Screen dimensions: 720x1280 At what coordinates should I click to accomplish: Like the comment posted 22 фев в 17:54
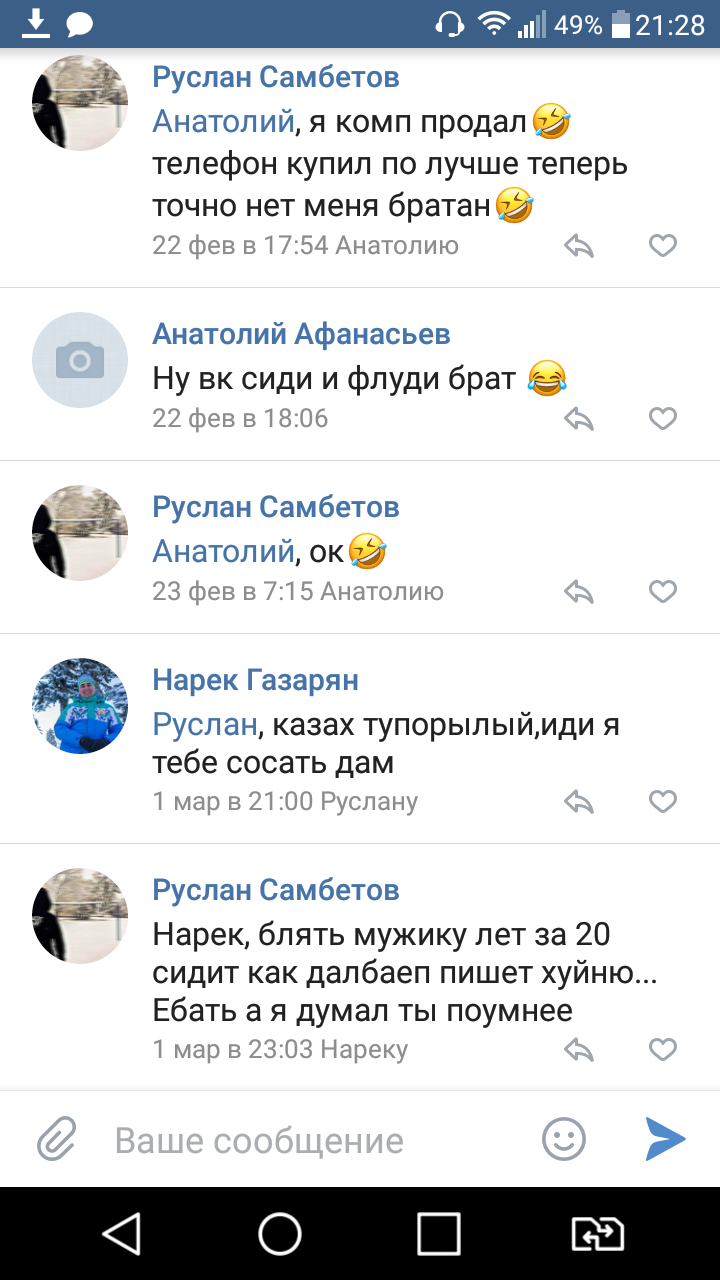point(663,245)
